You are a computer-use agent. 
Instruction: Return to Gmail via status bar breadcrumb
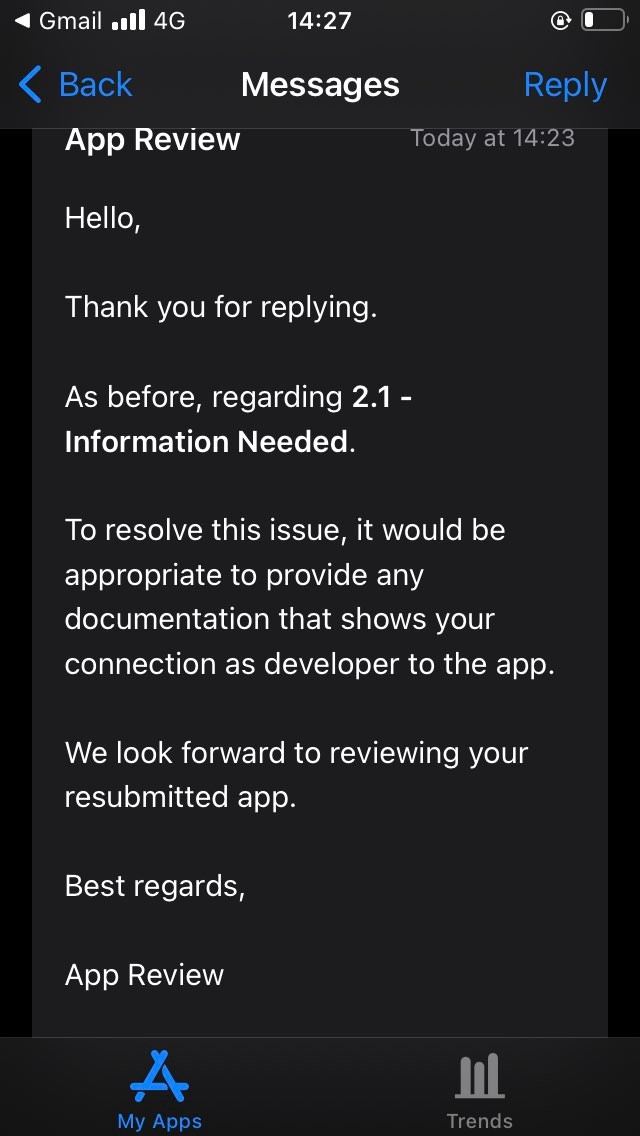click(59, 20)
